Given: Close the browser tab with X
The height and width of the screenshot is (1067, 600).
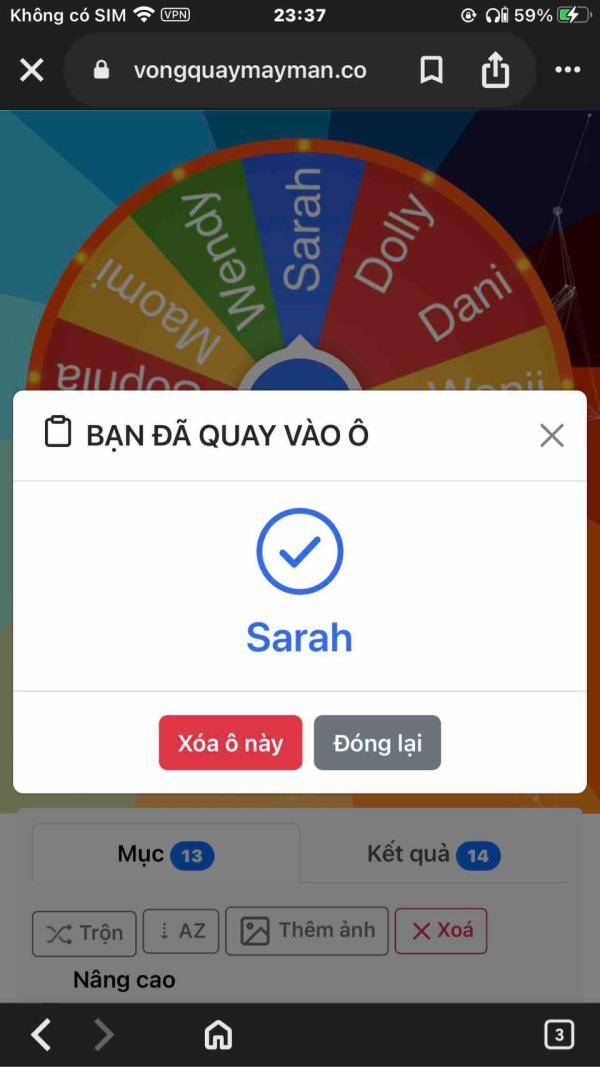Looking at the screenshot, I should pyautogui.click(x=32, y=70).
